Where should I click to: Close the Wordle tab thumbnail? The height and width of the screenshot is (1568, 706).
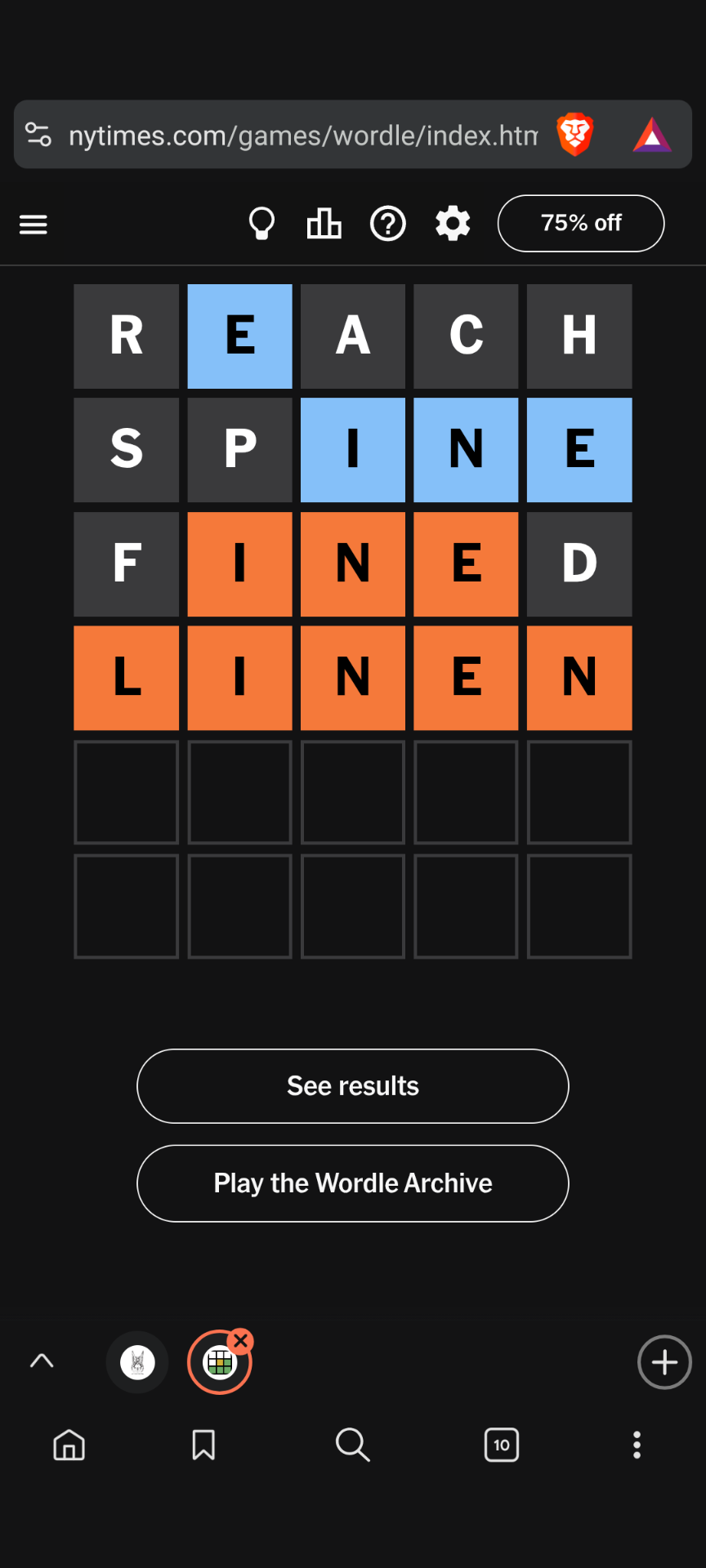pos(241,1341)
